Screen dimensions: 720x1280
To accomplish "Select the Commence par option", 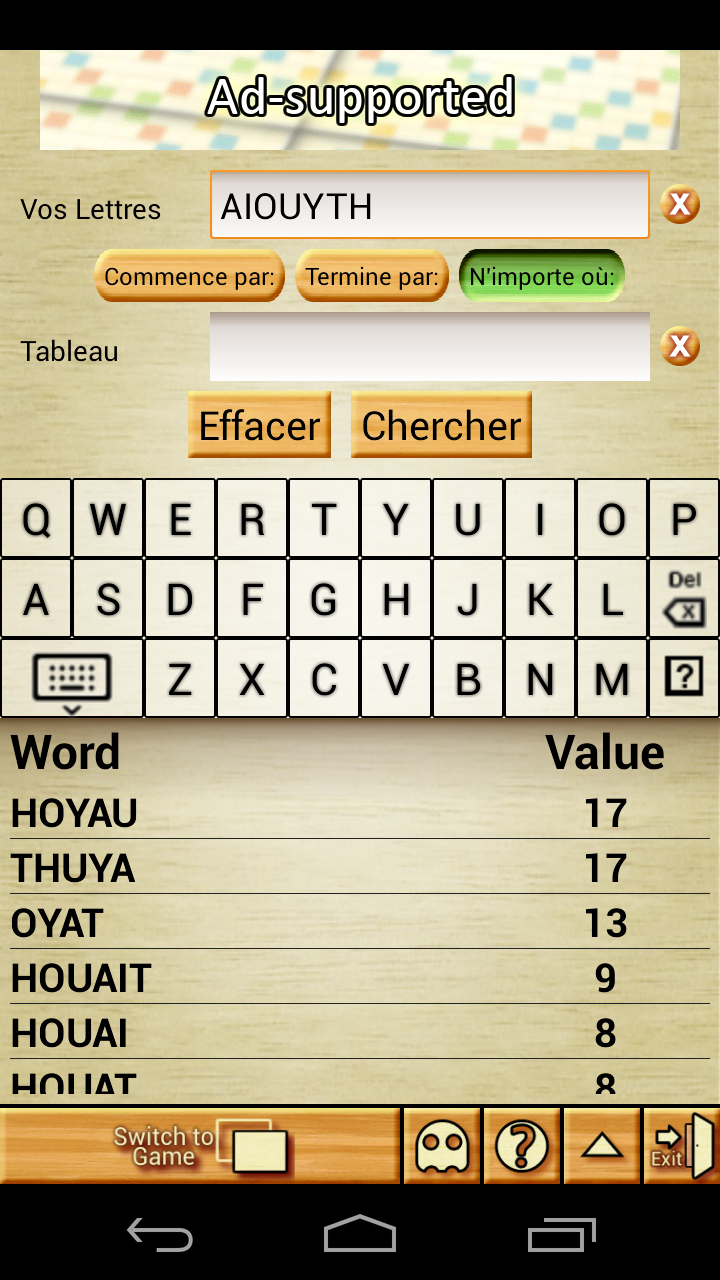I will (189, 277).
